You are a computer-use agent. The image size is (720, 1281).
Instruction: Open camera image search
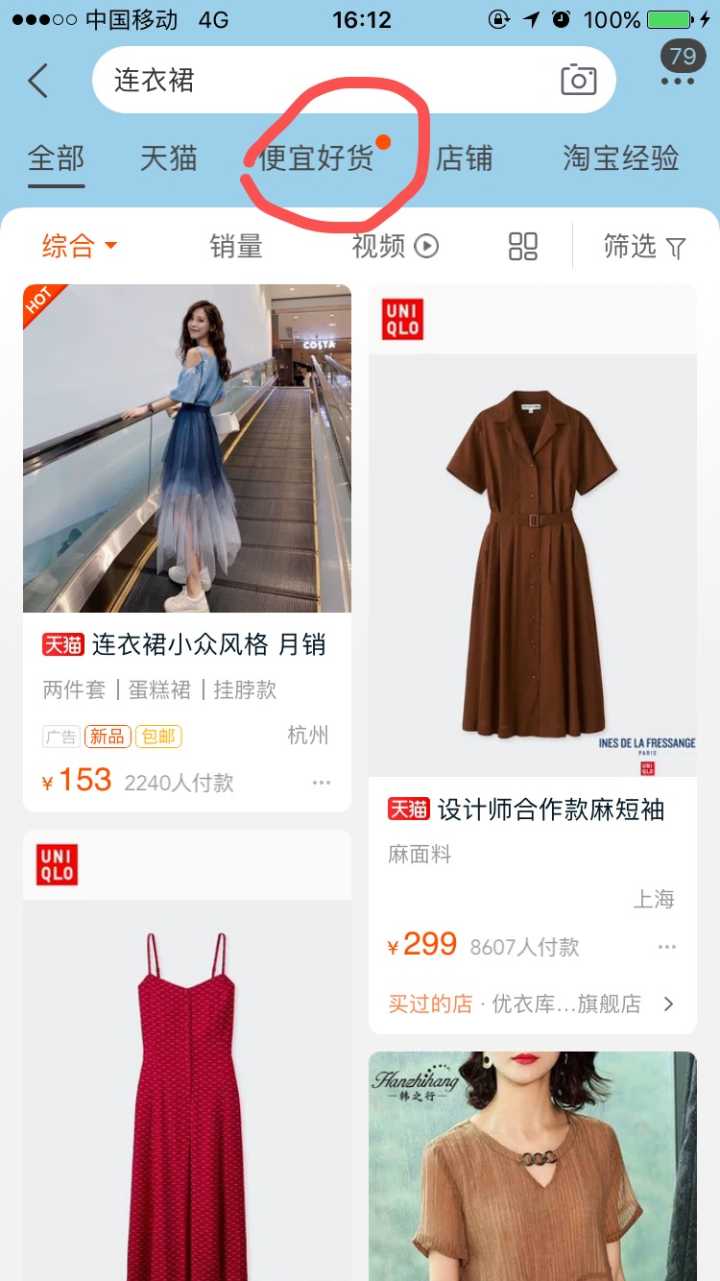click(578, 80)
